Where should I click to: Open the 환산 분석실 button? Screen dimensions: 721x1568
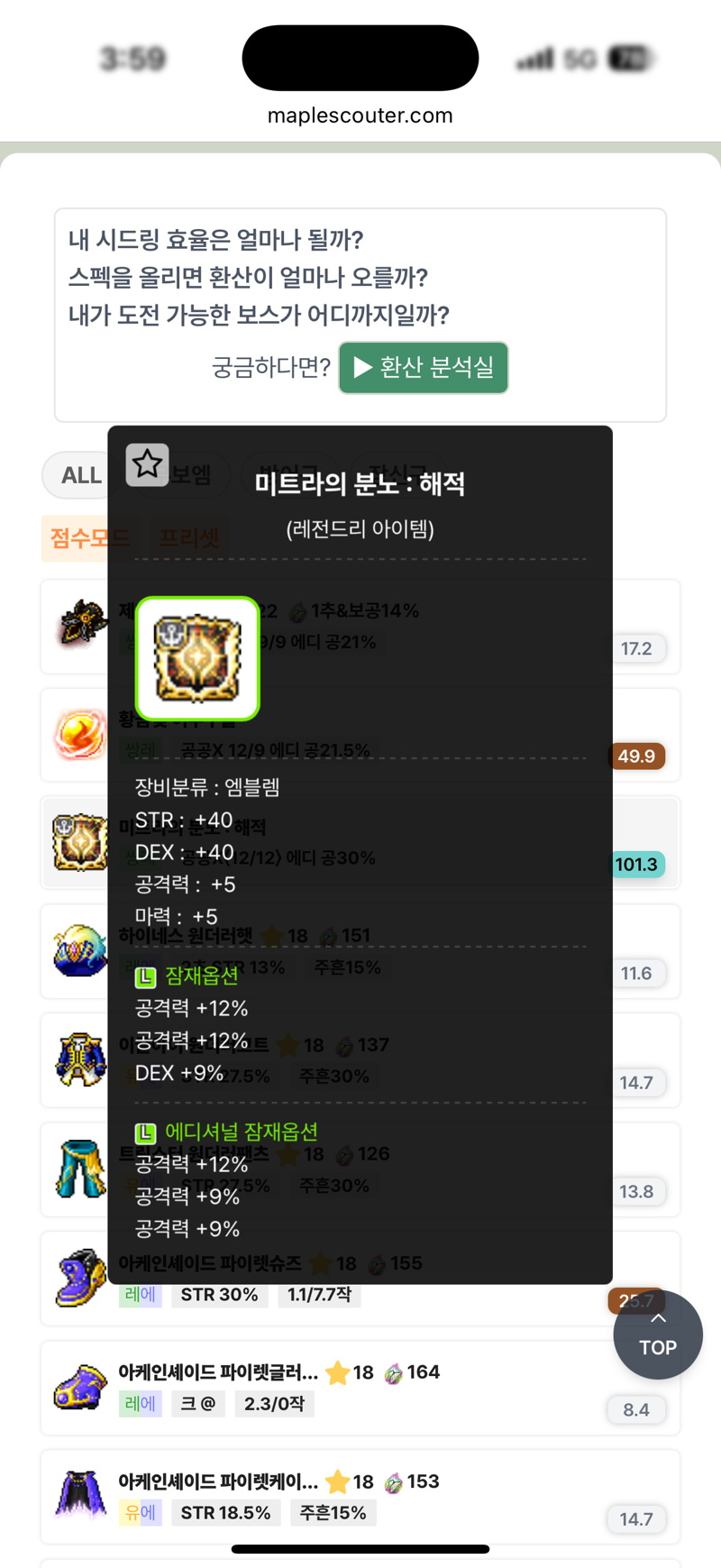click(x=423, y=367)
